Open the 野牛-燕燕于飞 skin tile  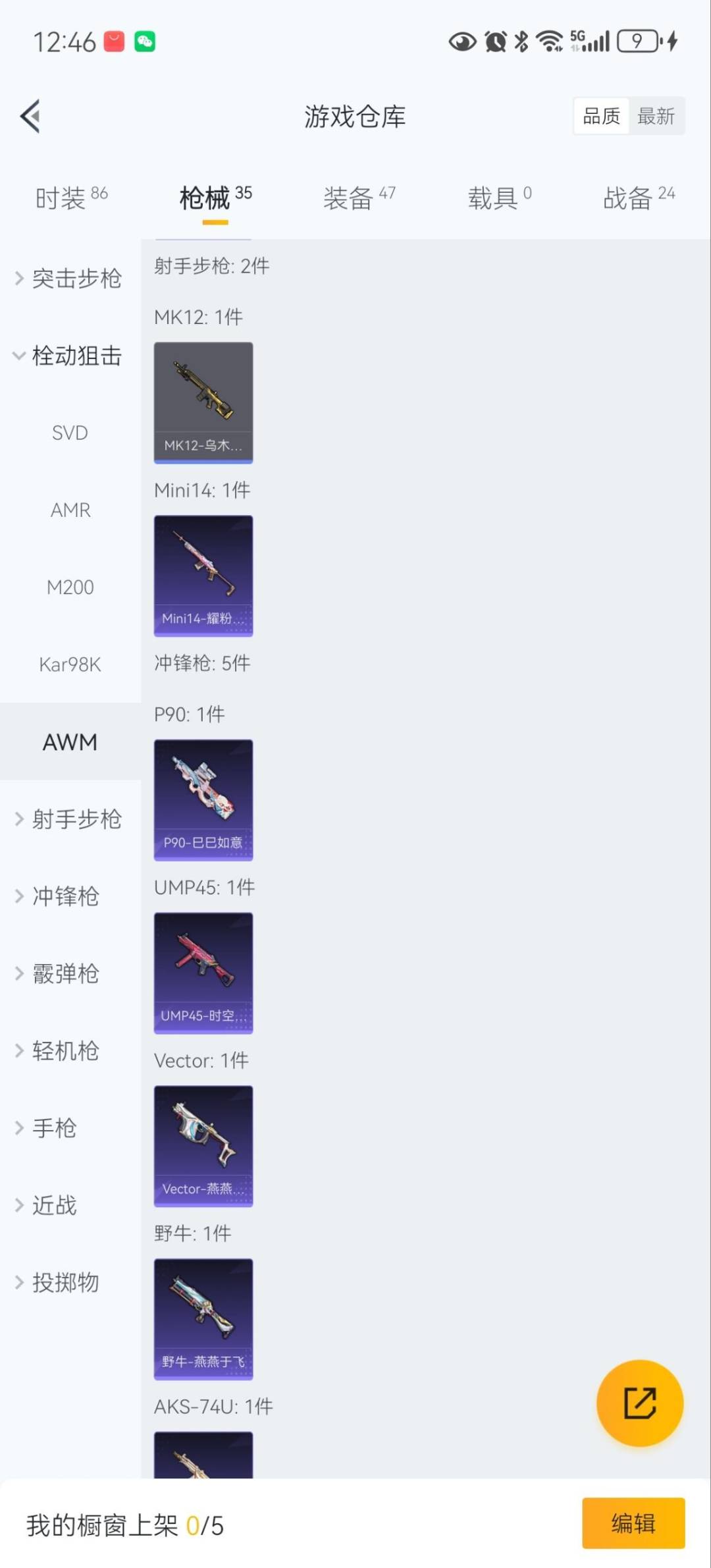pyautogui.click(x=203, y=1318)
